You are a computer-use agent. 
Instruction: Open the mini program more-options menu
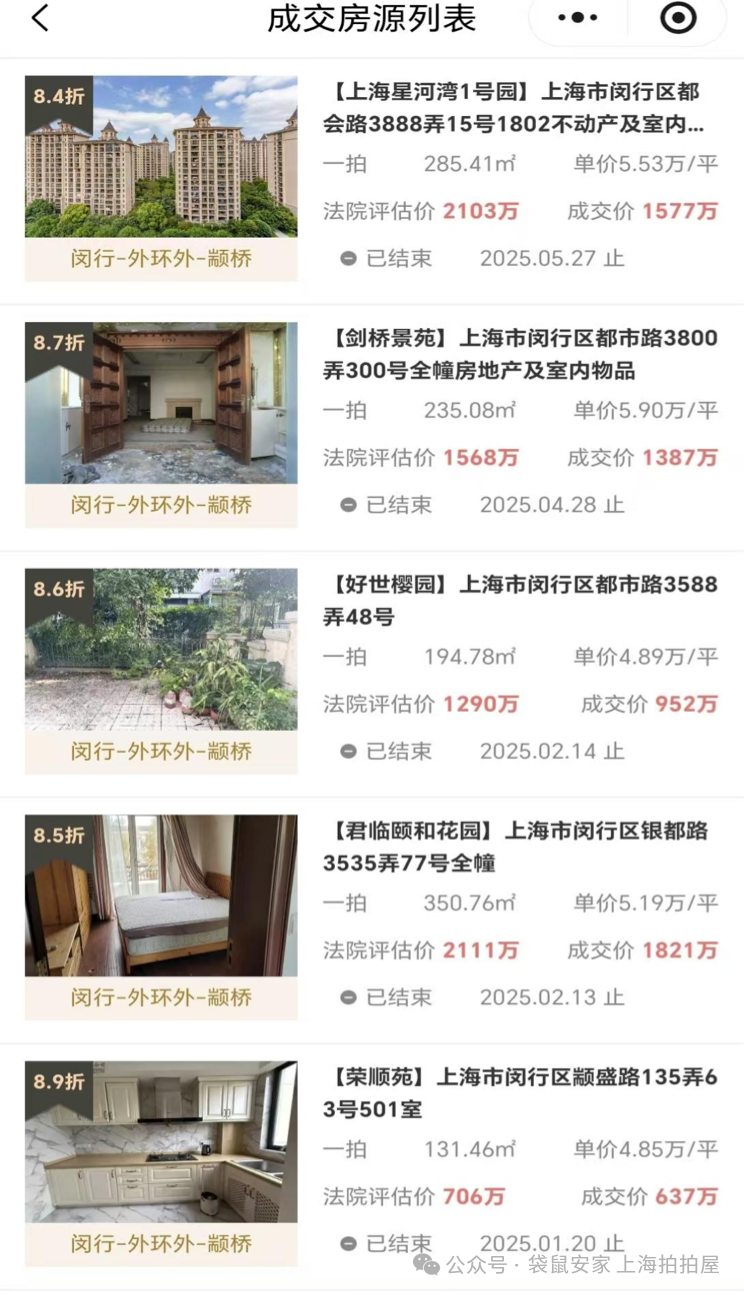point(578,18)
